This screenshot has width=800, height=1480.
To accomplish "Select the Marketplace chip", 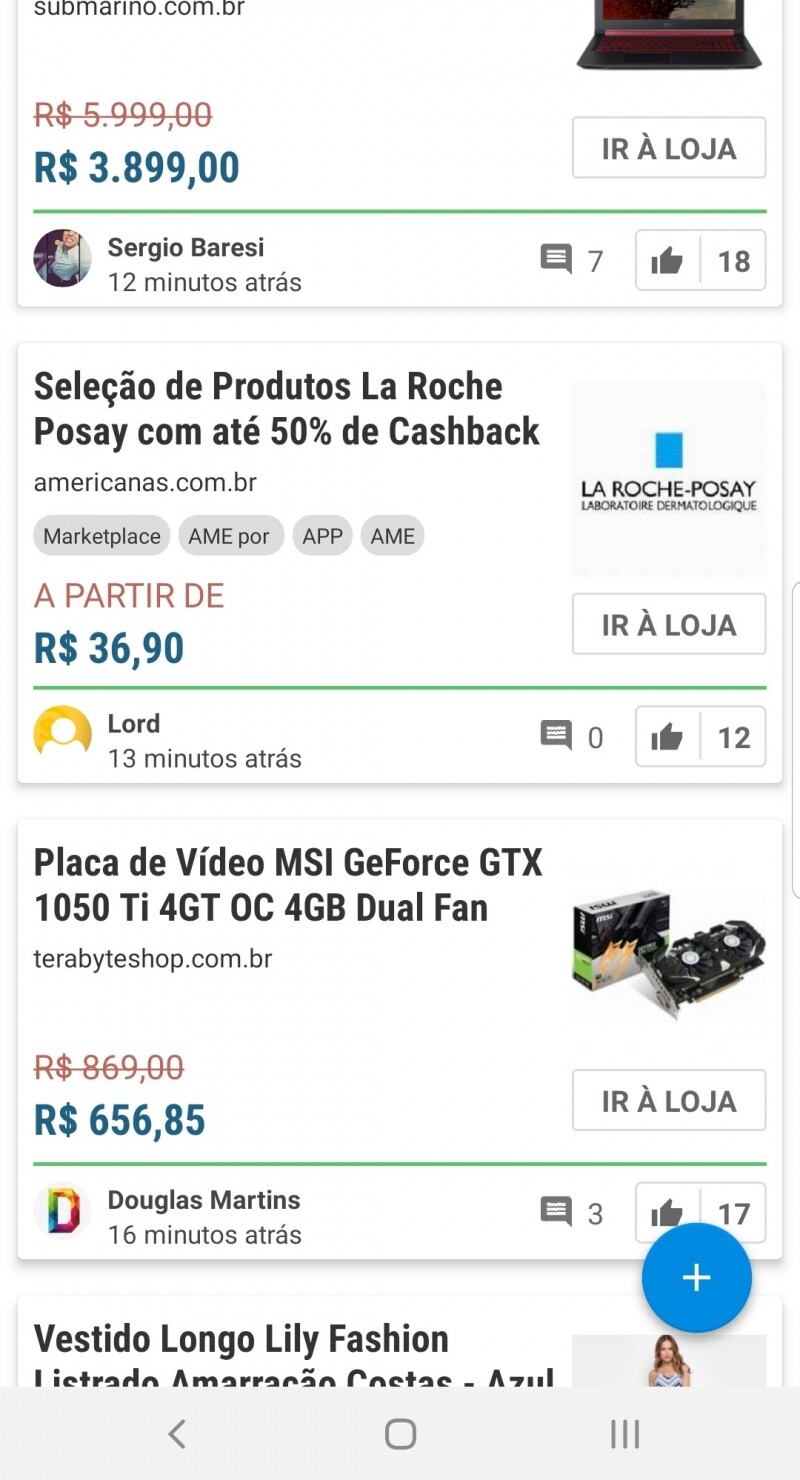I will (102, 536).
